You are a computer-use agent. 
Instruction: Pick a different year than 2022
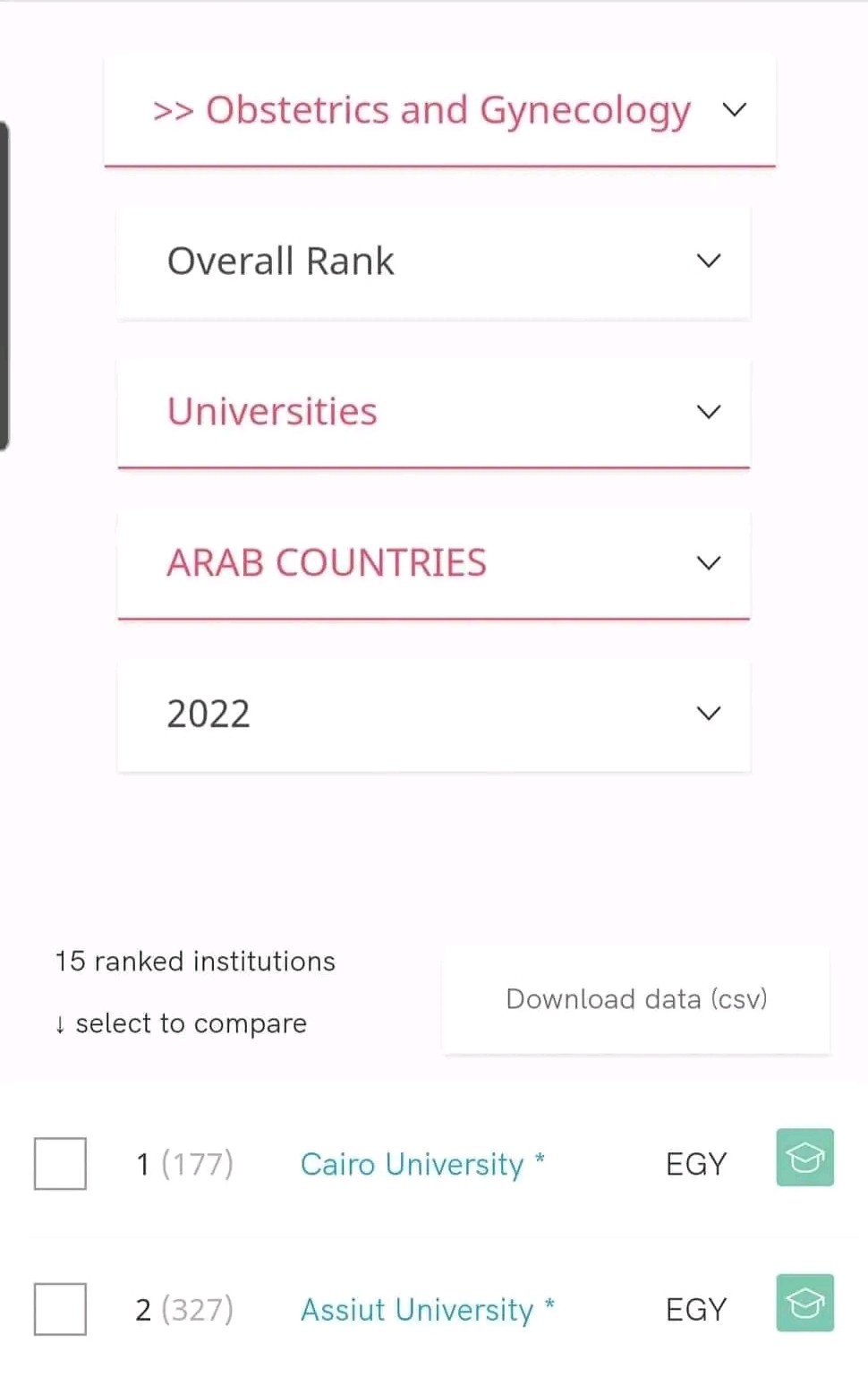433,714
